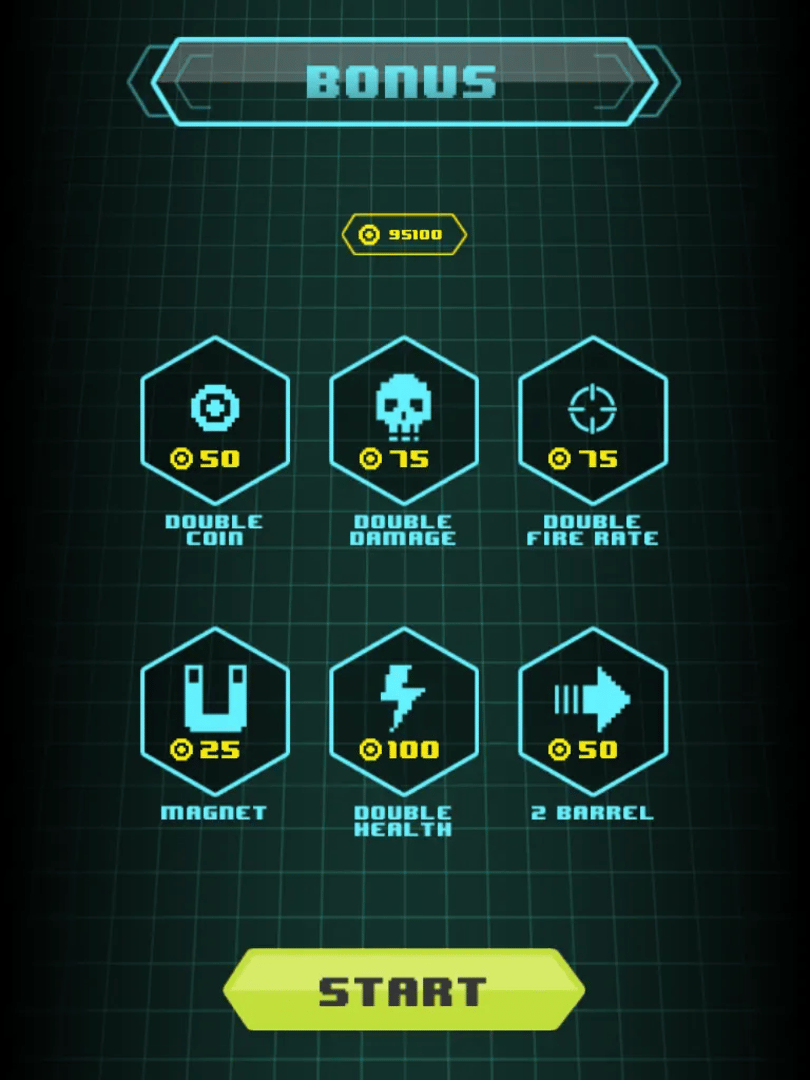Screen dimensions: 810x1080
Task: Purchase the Double Fire Rate bonus
Action: coord(593,421)
